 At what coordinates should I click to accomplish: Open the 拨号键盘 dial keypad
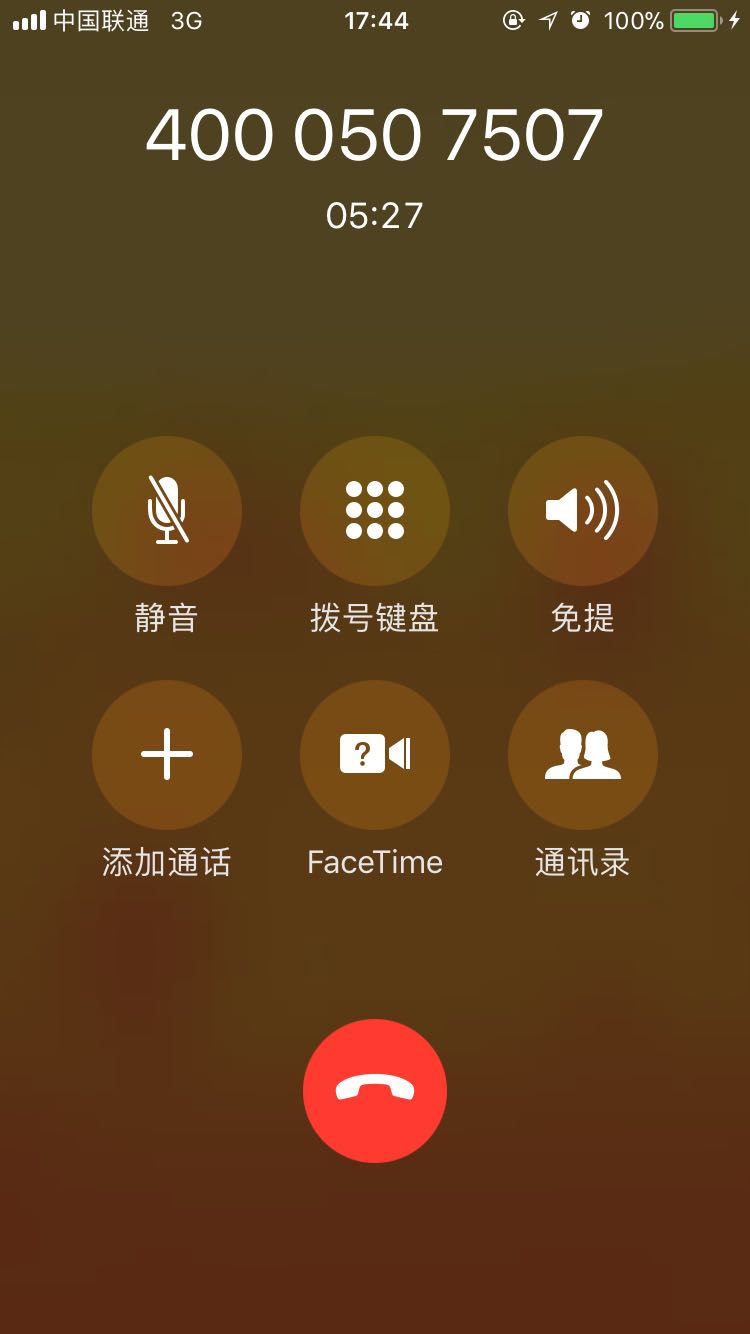(375, 510)
